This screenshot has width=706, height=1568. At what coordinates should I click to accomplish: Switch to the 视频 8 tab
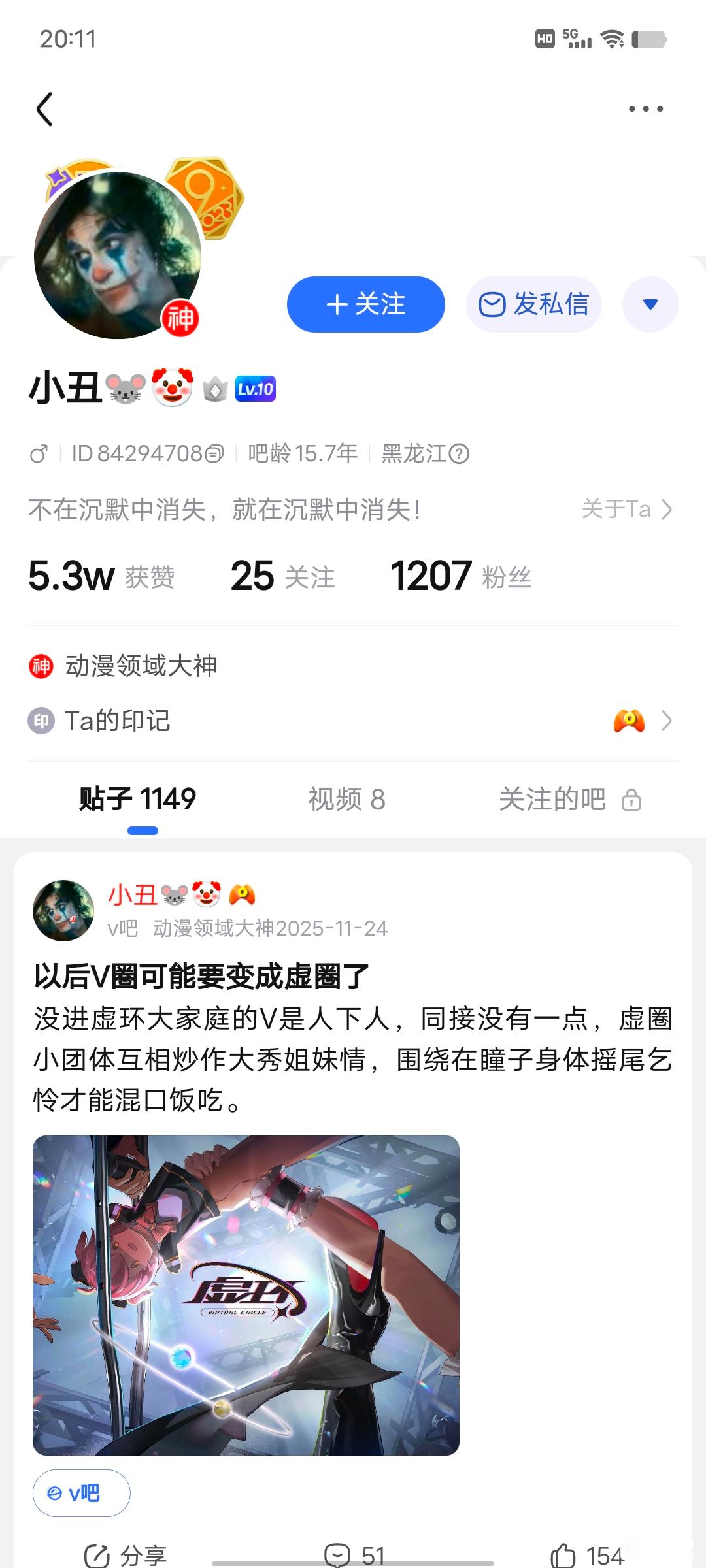point(346,799)
